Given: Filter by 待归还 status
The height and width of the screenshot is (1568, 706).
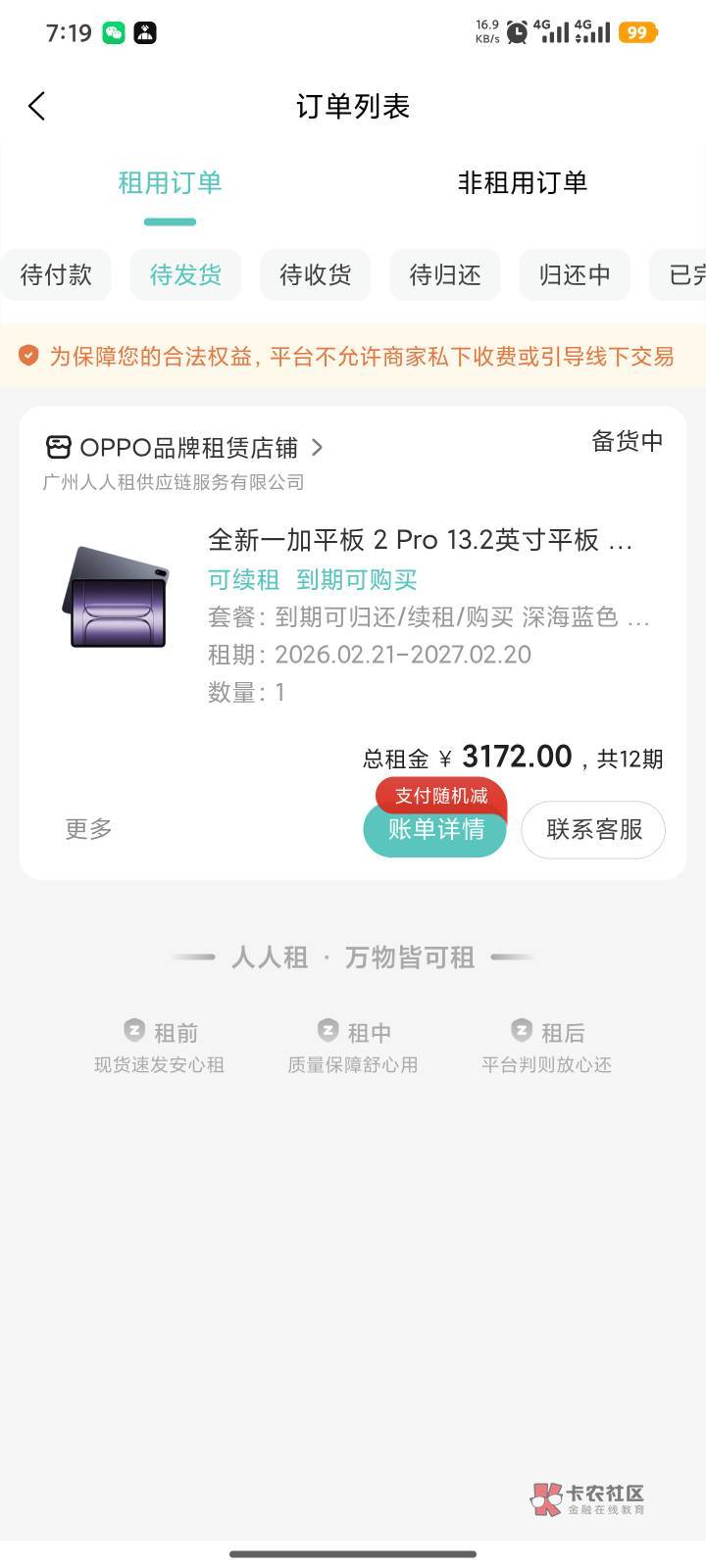Looking at the screenshot, I should (x=445, y=274).
